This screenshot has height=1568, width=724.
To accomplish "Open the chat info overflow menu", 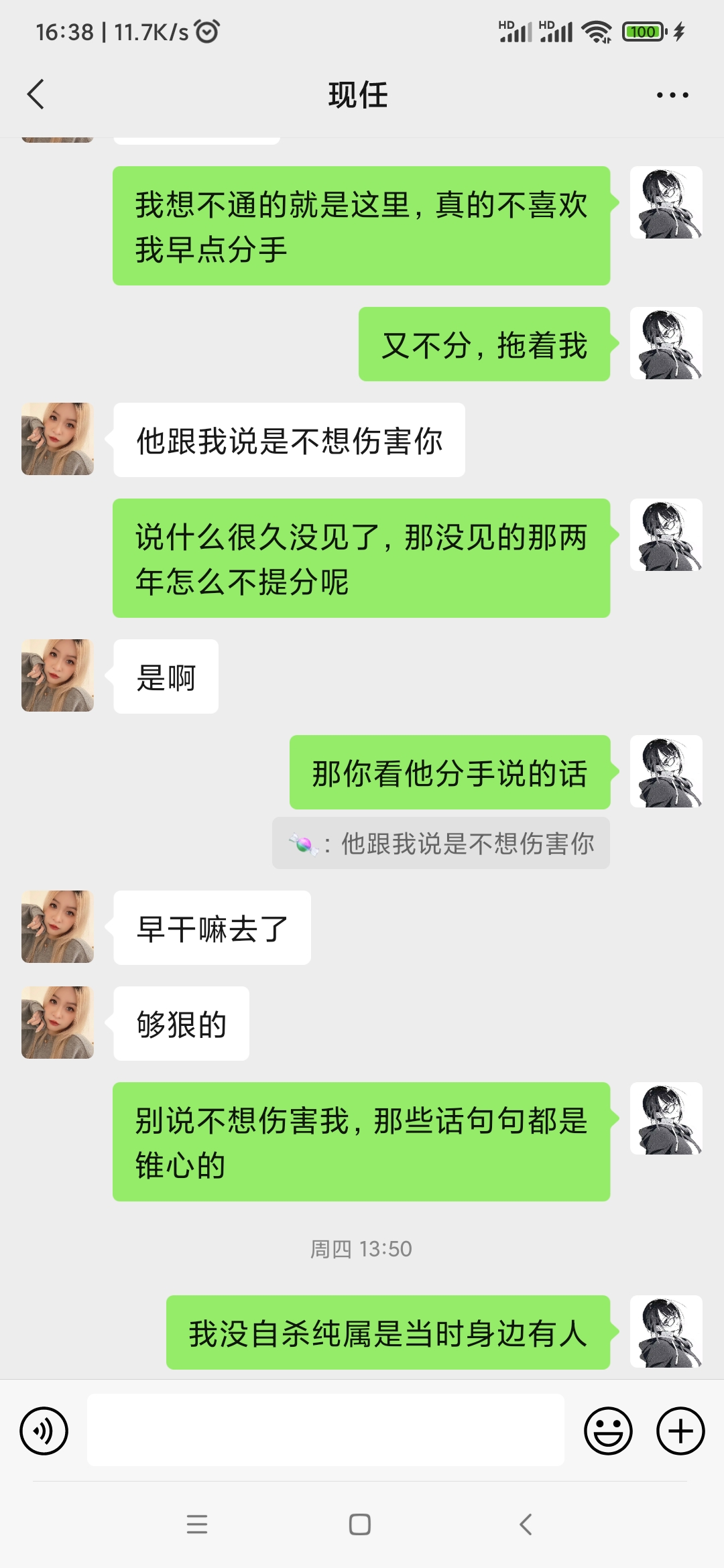I will [x=672, y=95].
